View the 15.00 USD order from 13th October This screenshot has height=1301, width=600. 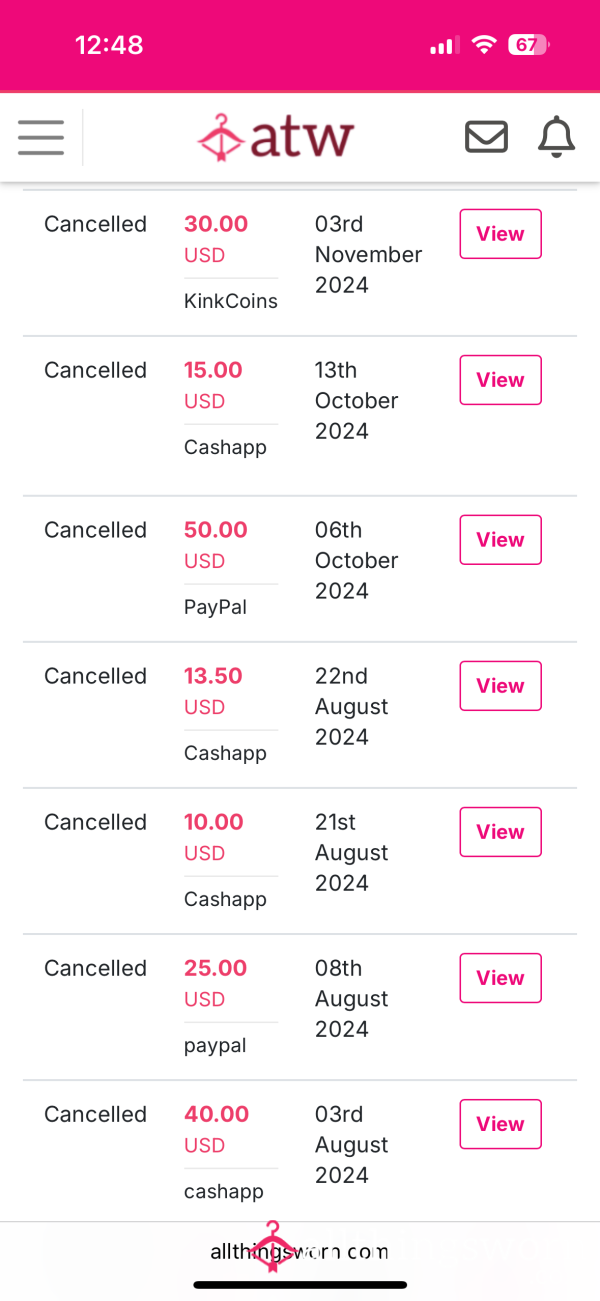[x=500, y=380]
